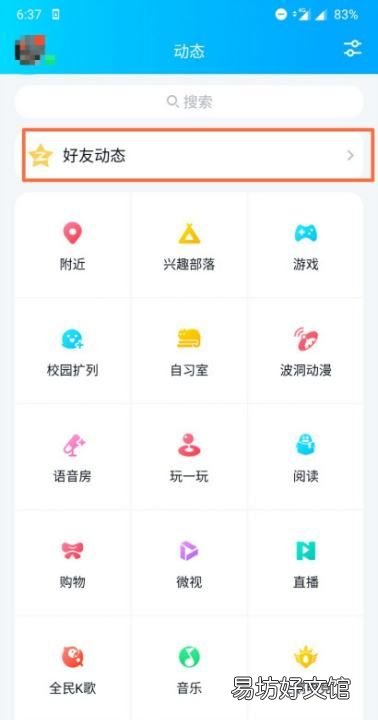This screenshot has height=720, width=378.
Task: Open 阅读 reading
Action: pyautogui.click(x=305, y=457)
